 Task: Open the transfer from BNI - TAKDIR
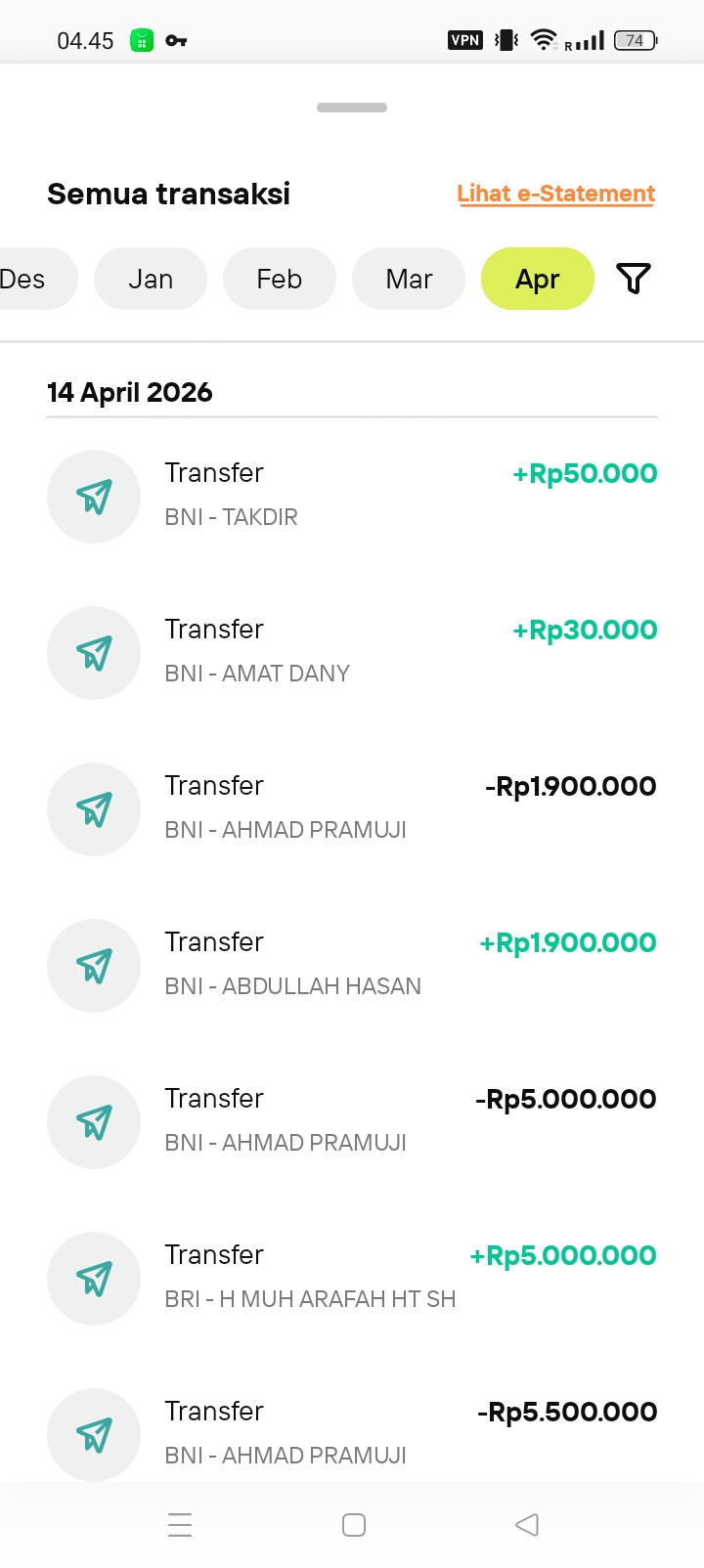352,496
